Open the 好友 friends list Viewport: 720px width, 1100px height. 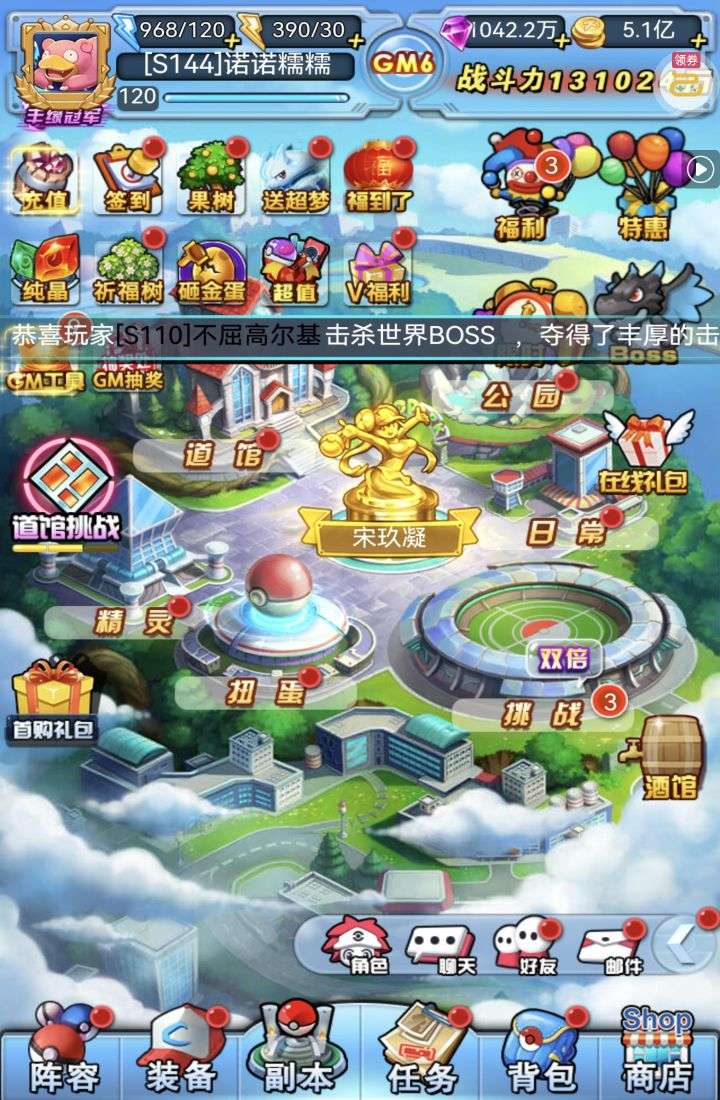click(x=524, y=945)
